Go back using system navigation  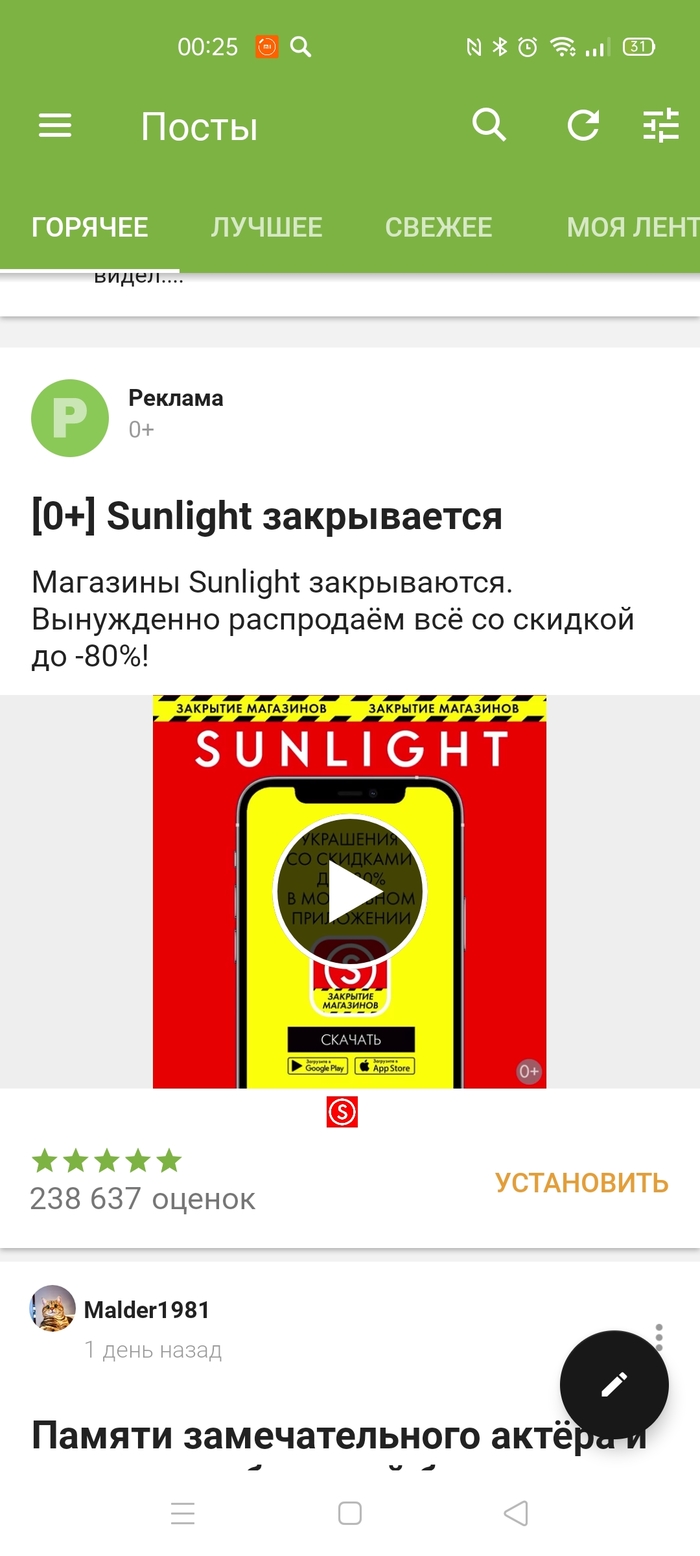(516, 1513)
